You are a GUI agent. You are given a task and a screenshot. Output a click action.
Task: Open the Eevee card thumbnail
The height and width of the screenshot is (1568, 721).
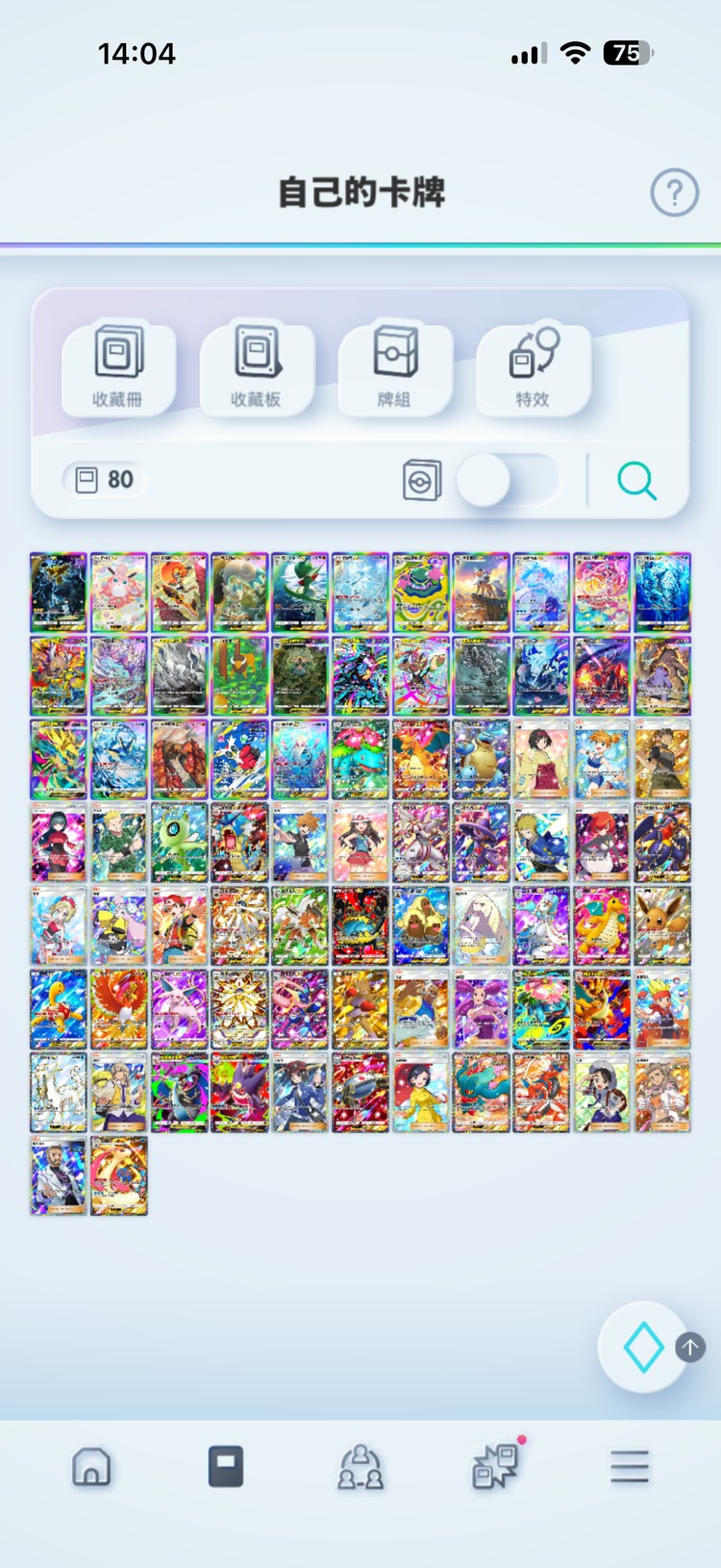[x=662, y=926]
